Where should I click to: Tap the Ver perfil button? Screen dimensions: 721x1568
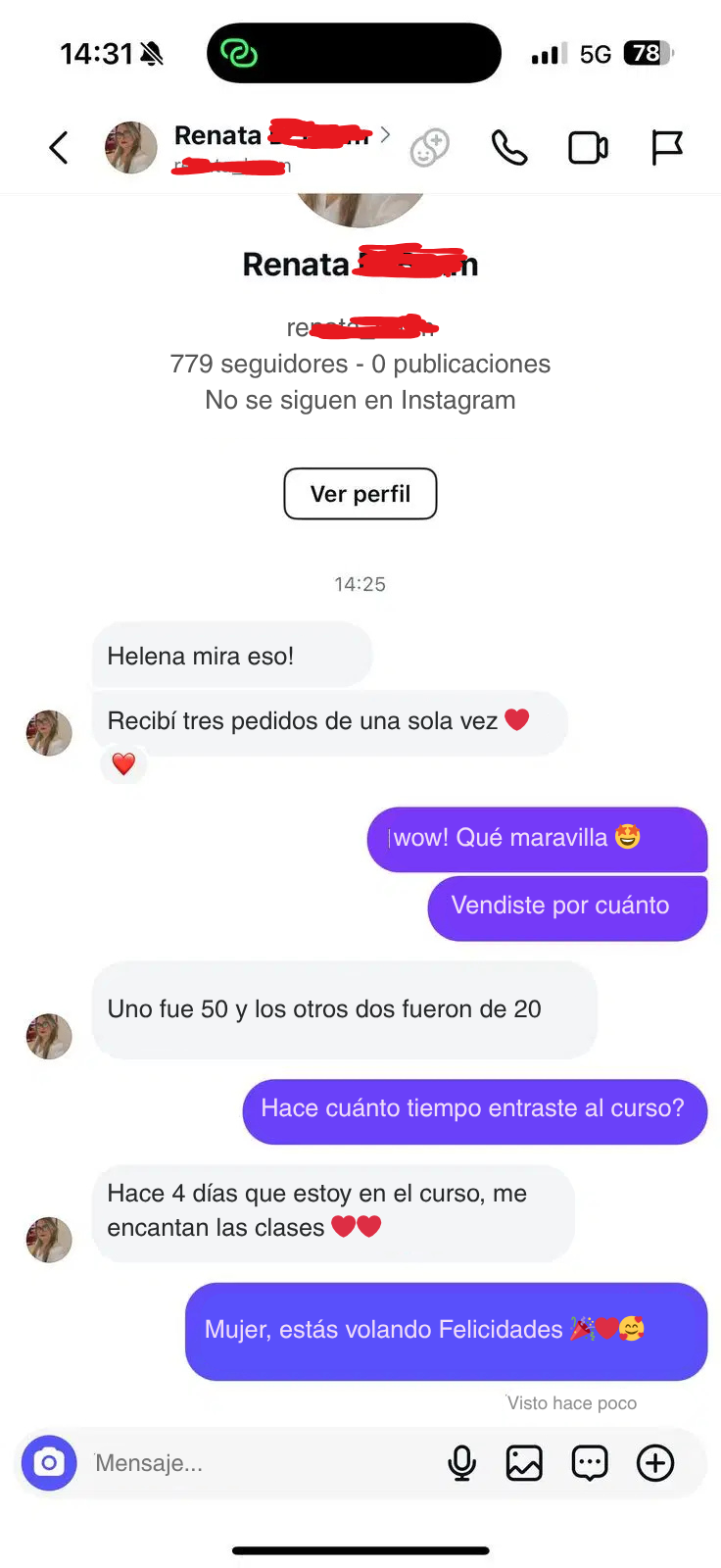pyautogui.click(x=360, y=494)
